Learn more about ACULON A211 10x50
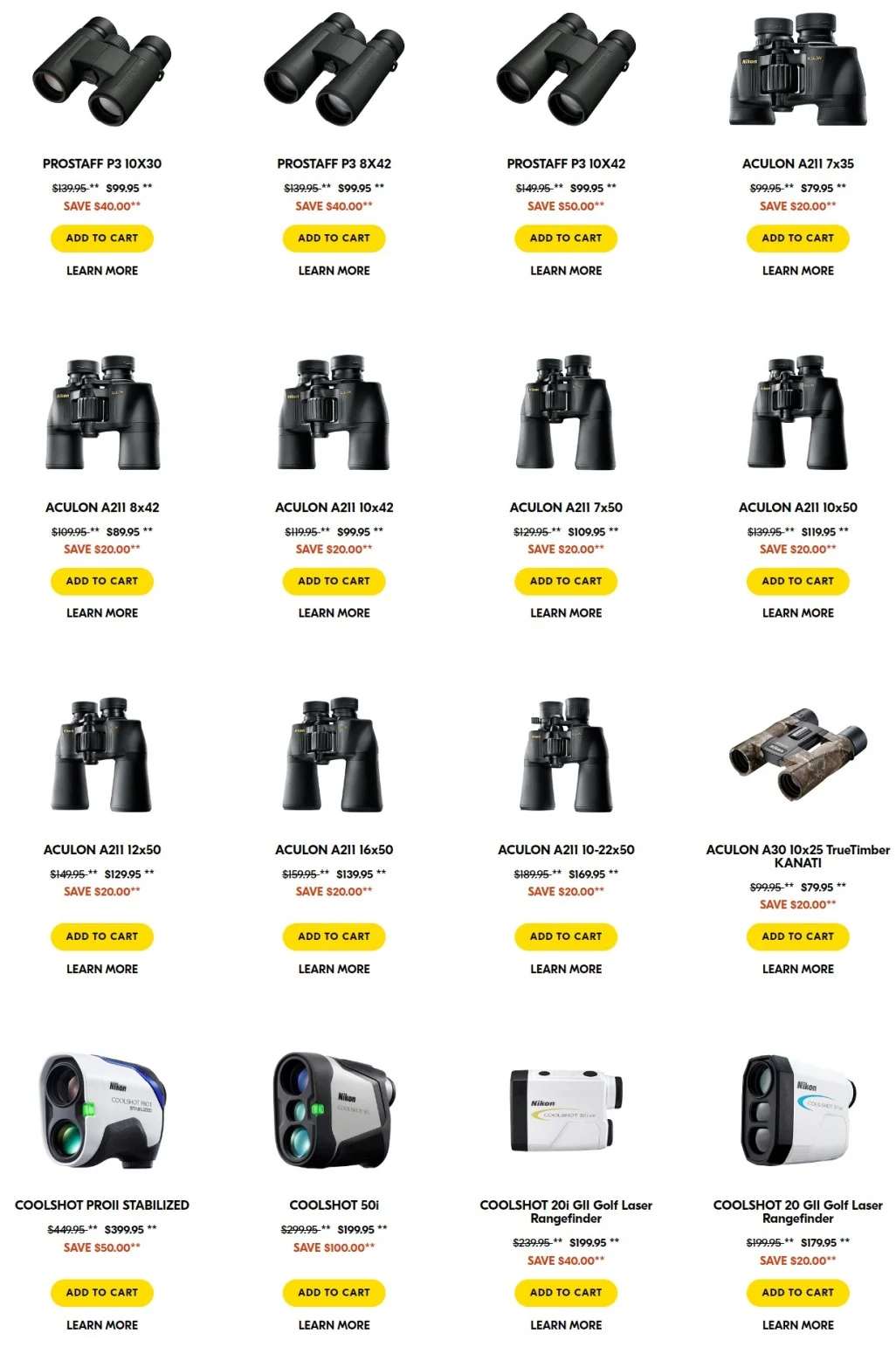This screenshot has width=896, height=1354. tap(797, 613)
